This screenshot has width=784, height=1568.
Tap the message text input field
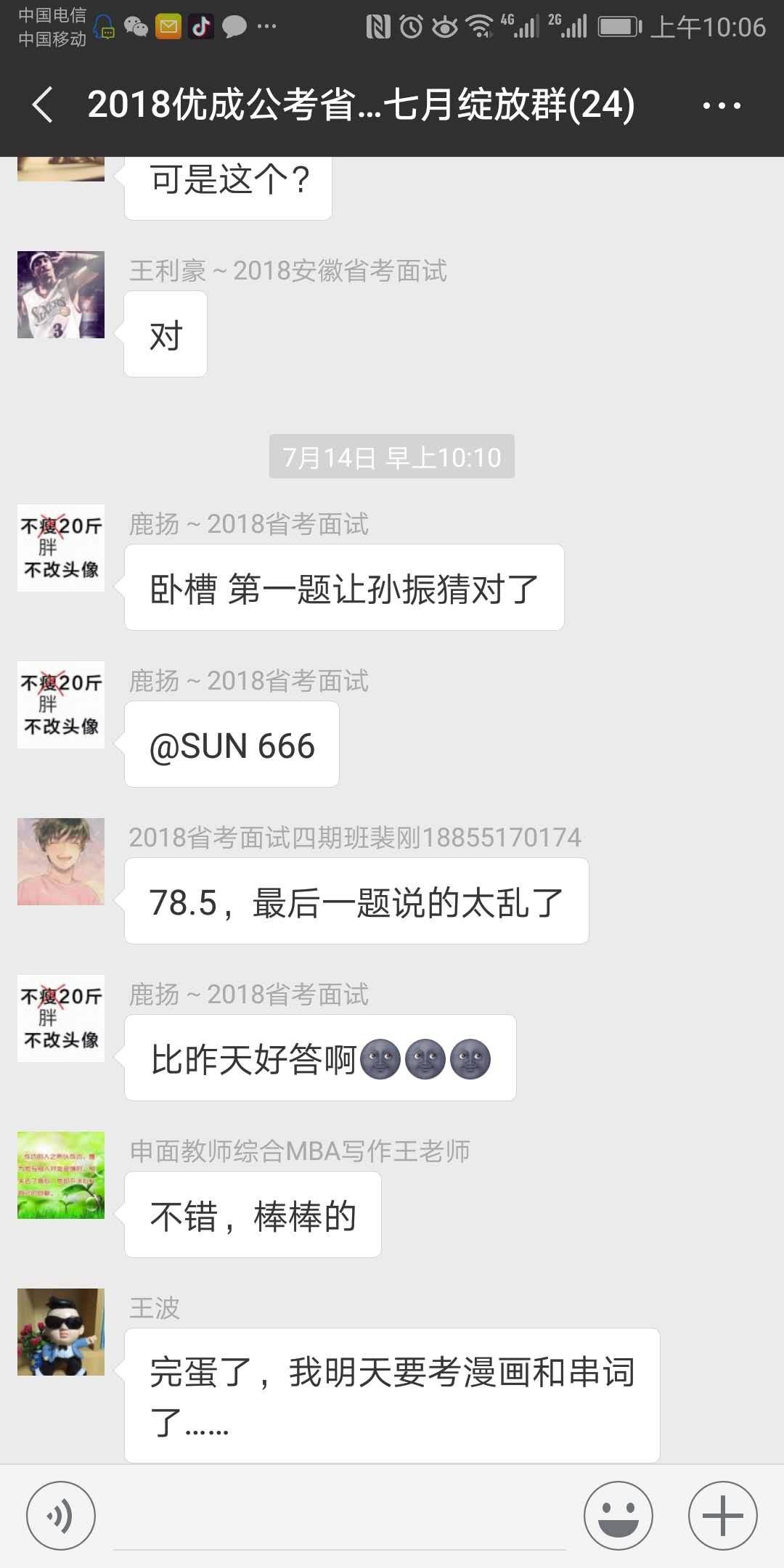340,1517
